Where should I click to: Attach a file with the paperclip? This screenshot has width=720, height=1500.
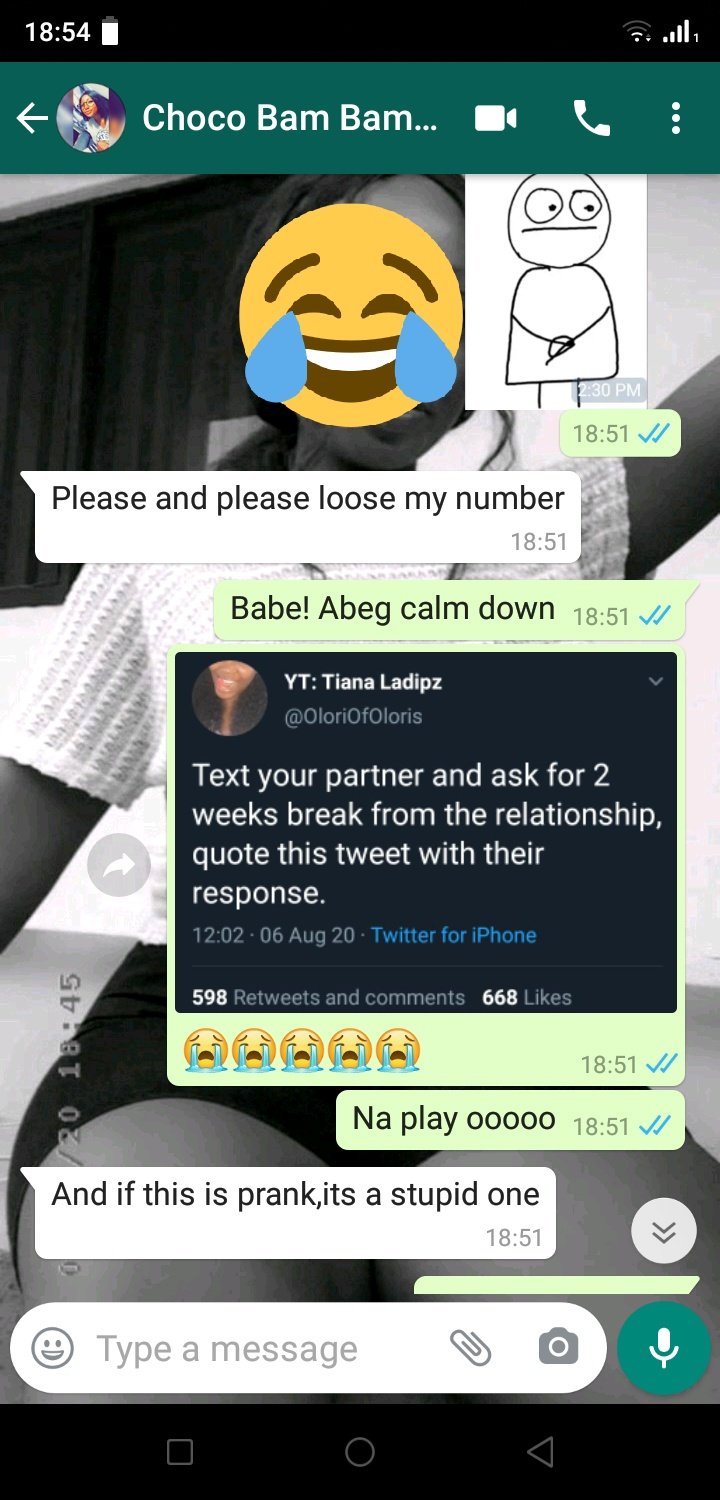click(x=470, y=1348)
